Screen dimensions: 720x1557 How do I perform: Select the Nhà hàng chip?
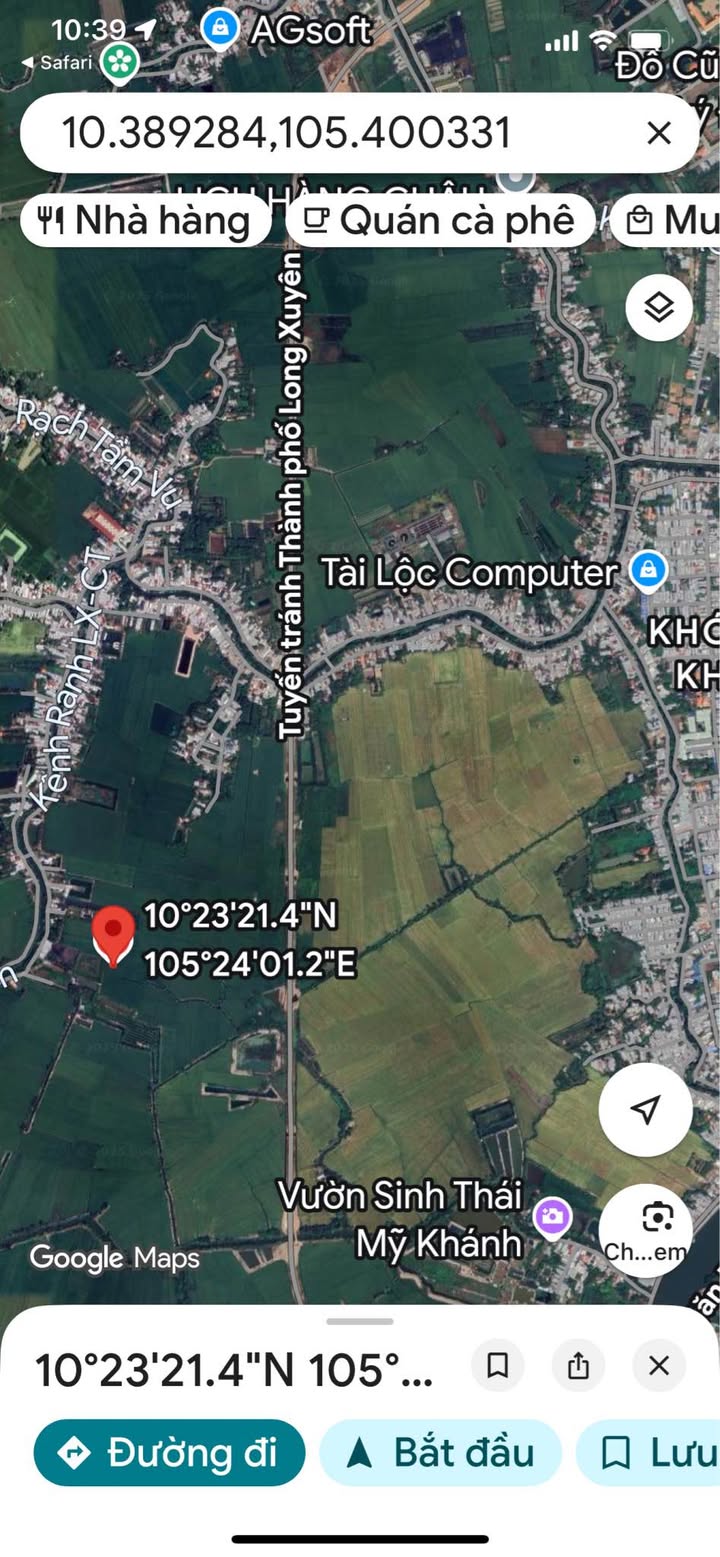145,220
